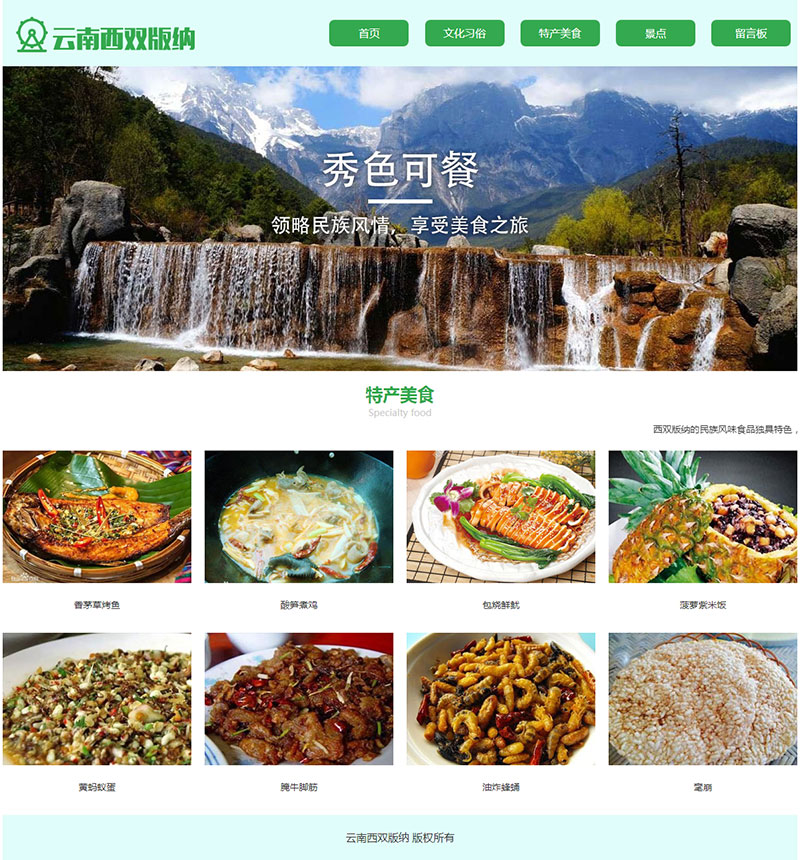View the 酸笋煮鸡 dish
Viewport: 800px width, 860px height.
tap(299, 517)
